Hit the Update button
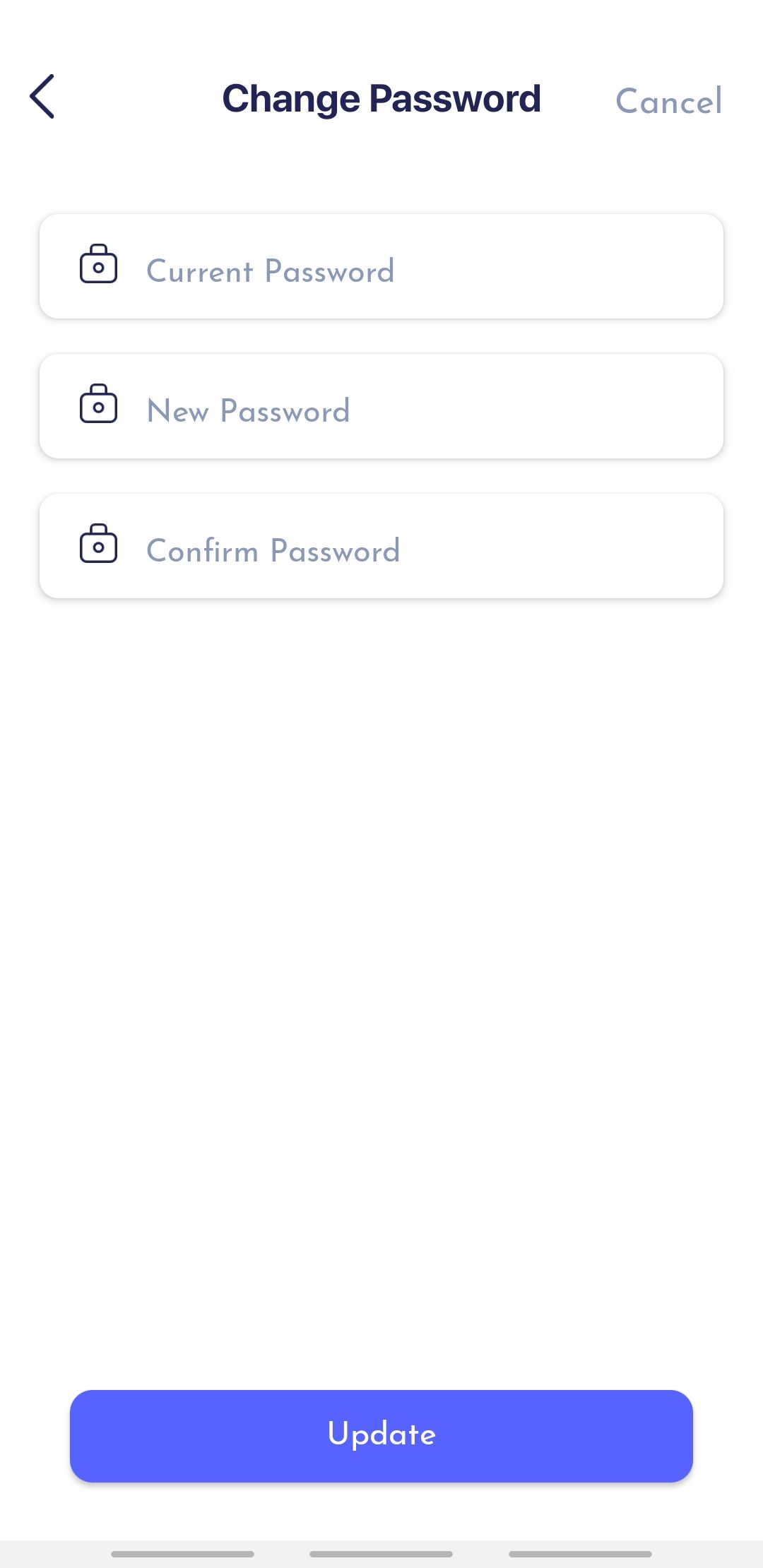The width and height of the screenshot is (763, 1568). pos(381,1436)
